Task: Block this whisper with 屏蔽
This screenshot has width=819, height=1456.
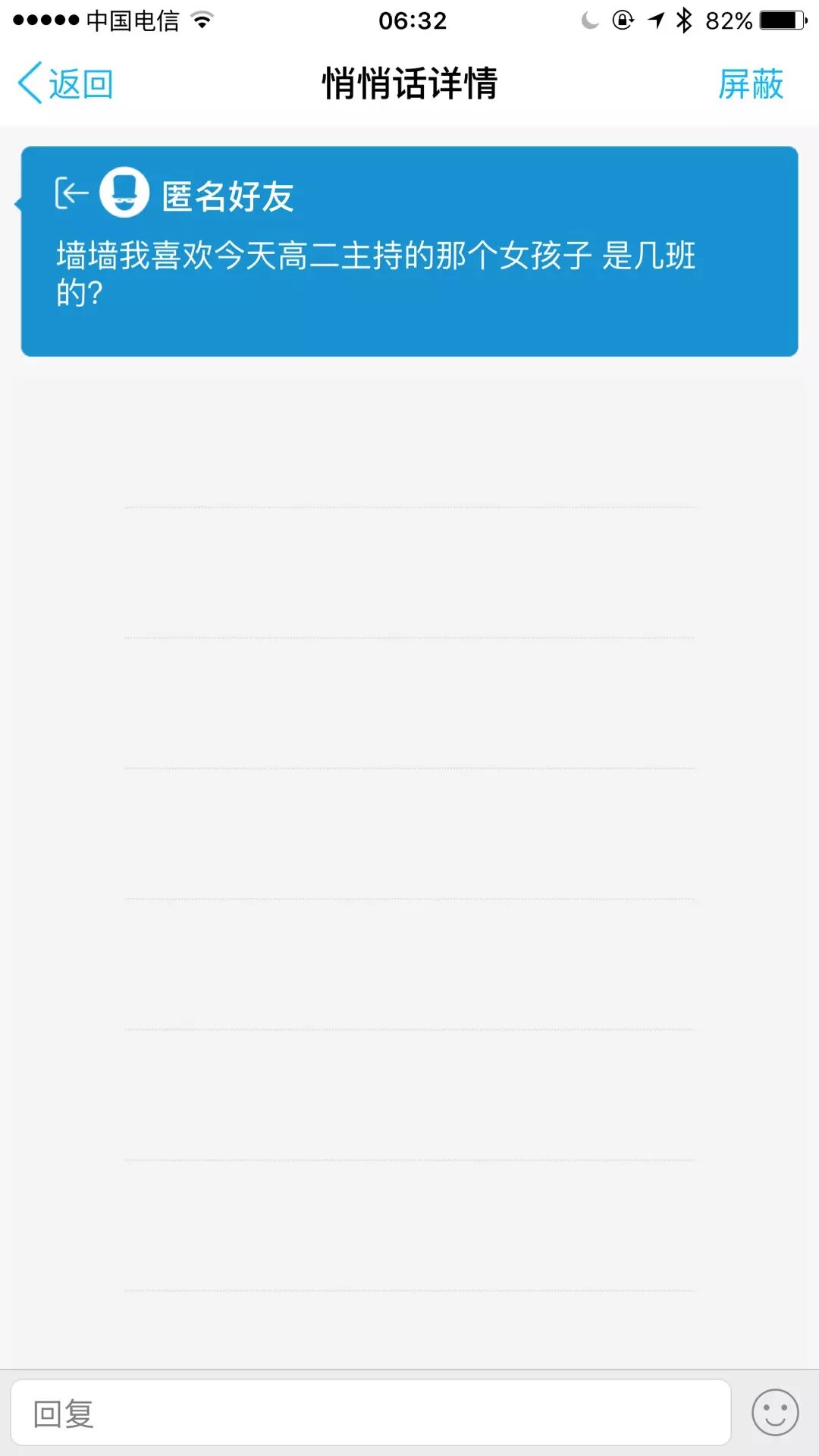Action: [750, 83]
